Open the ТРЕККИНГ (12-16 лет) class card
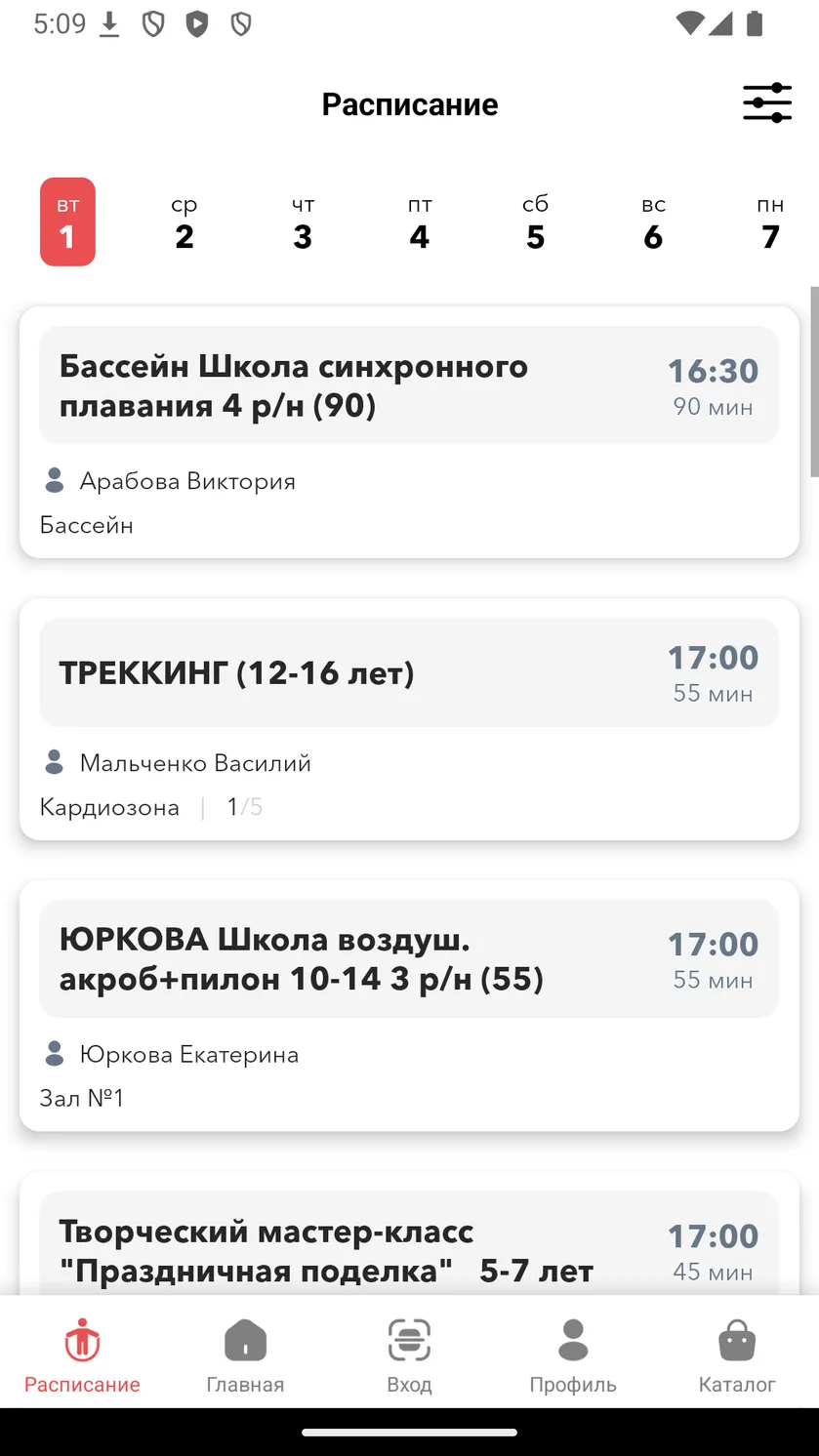Image resolution: width=819 pixels, height=1456 pixels. tap(409, 719)
